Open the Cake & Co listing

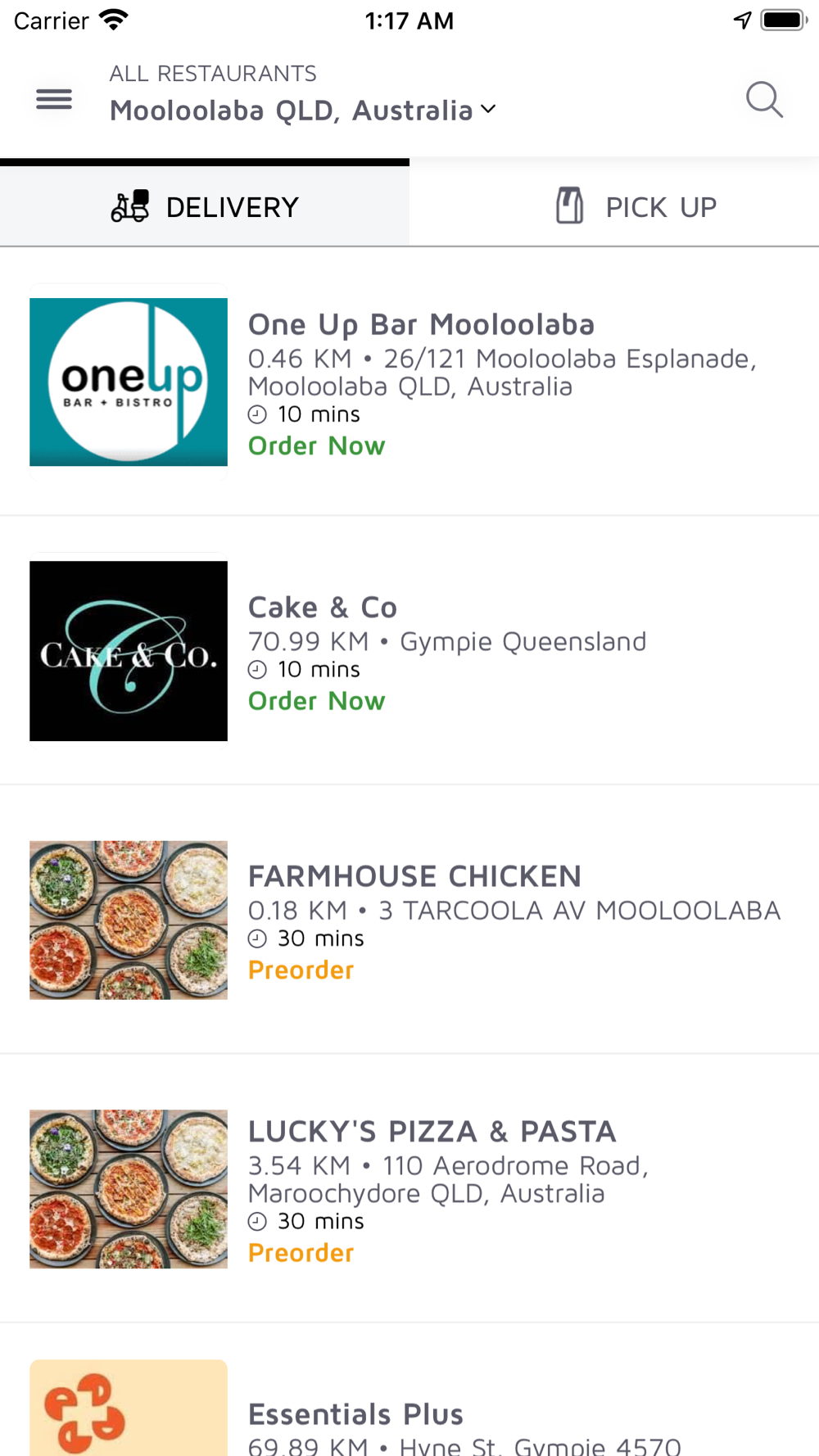click(409, 651)
